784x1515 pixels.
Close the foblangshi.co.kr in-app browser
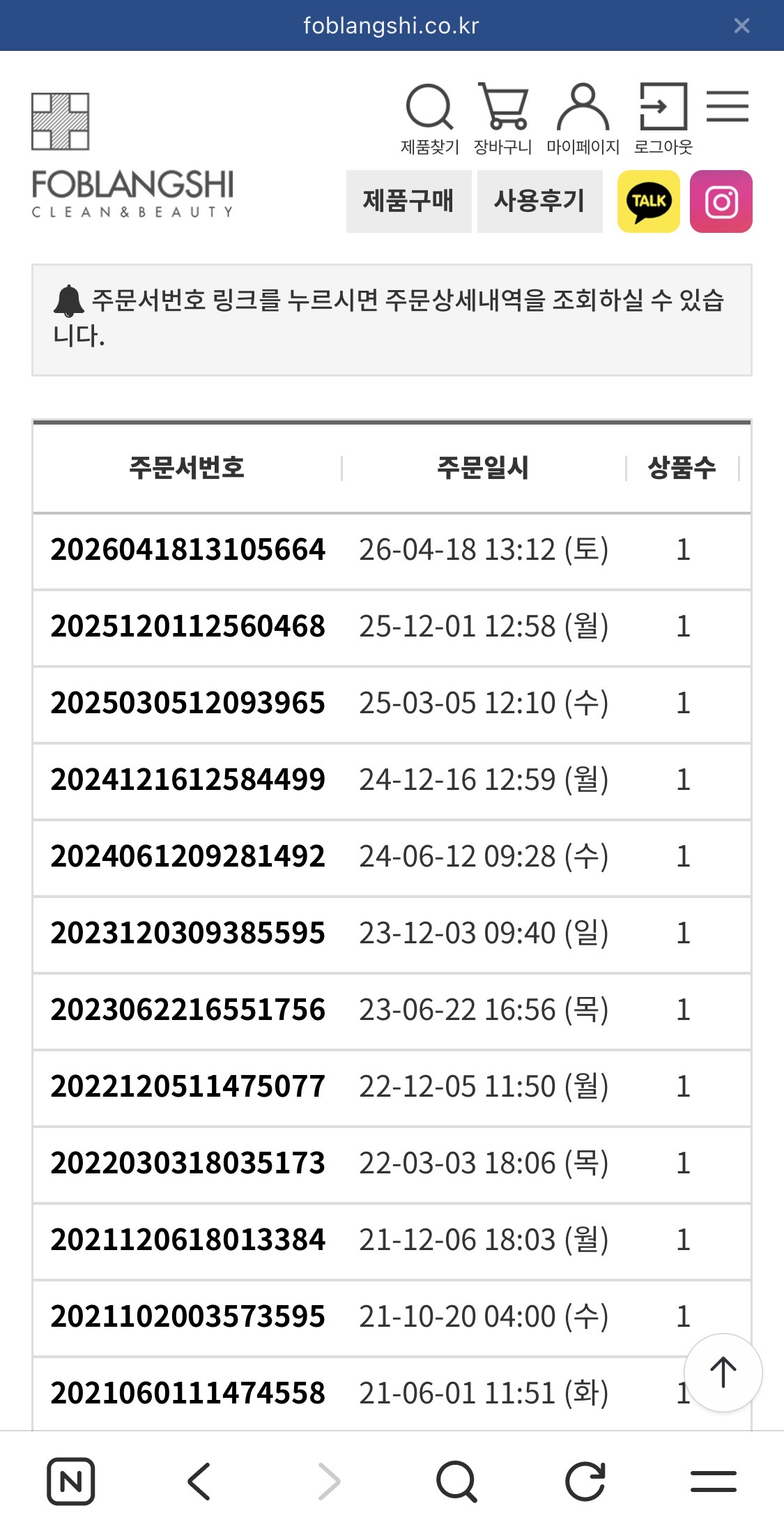click(741, 26)
